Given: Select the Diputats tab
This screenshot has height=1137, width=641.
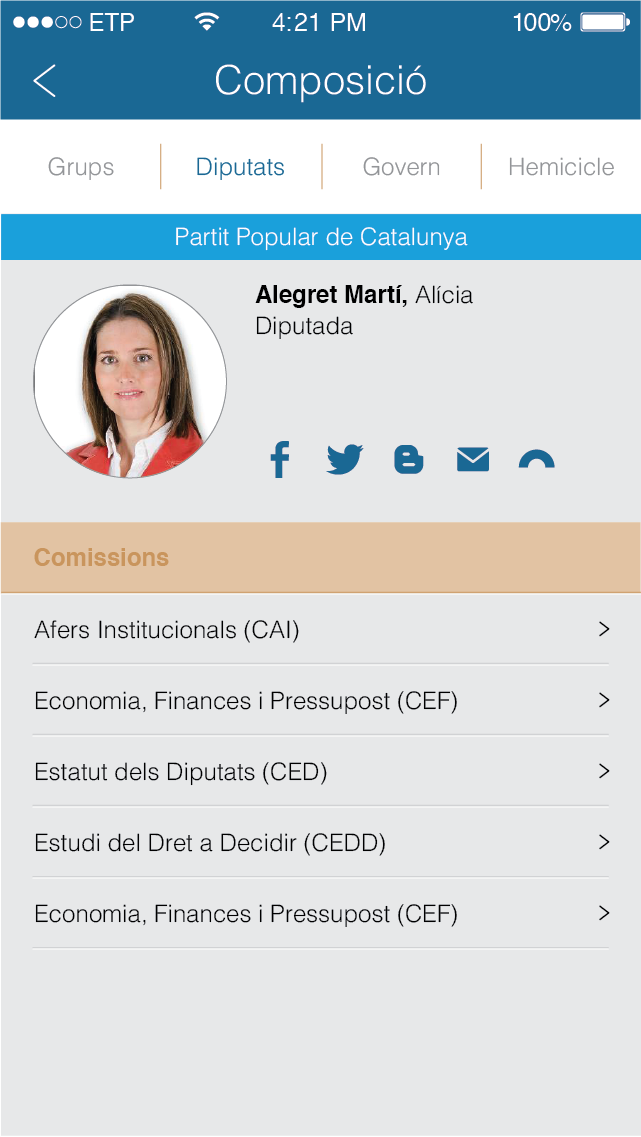Looking at the screenshot, I should 240,167.
